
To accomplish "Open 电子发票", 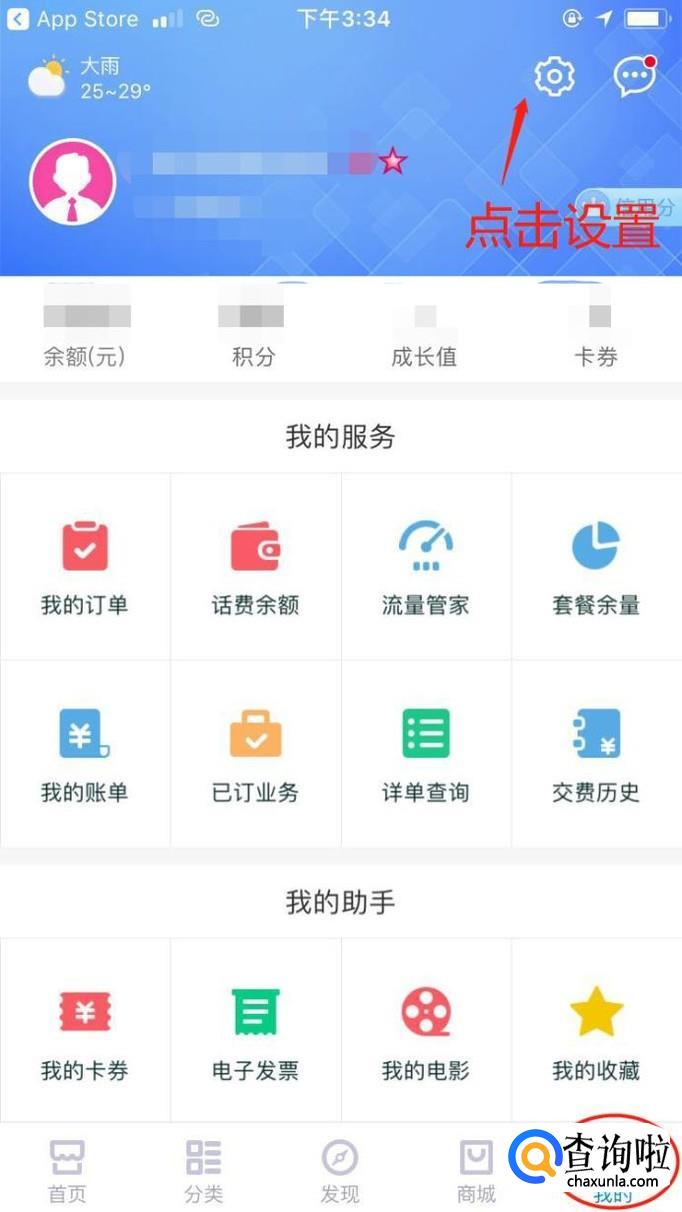I will pos(255,1031).
